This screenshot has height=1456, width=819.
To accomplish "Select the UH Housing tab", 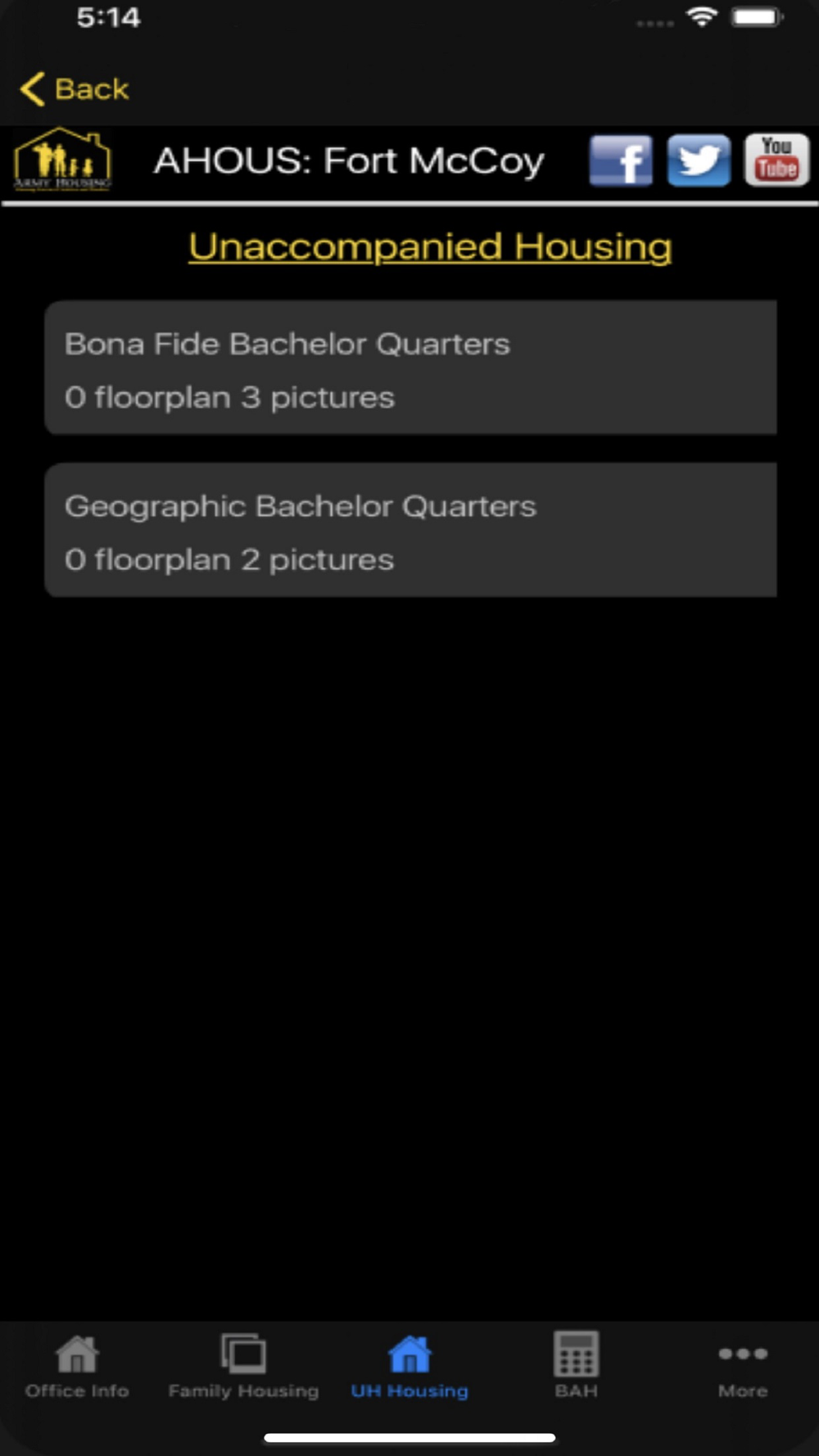I will 409,1366.
